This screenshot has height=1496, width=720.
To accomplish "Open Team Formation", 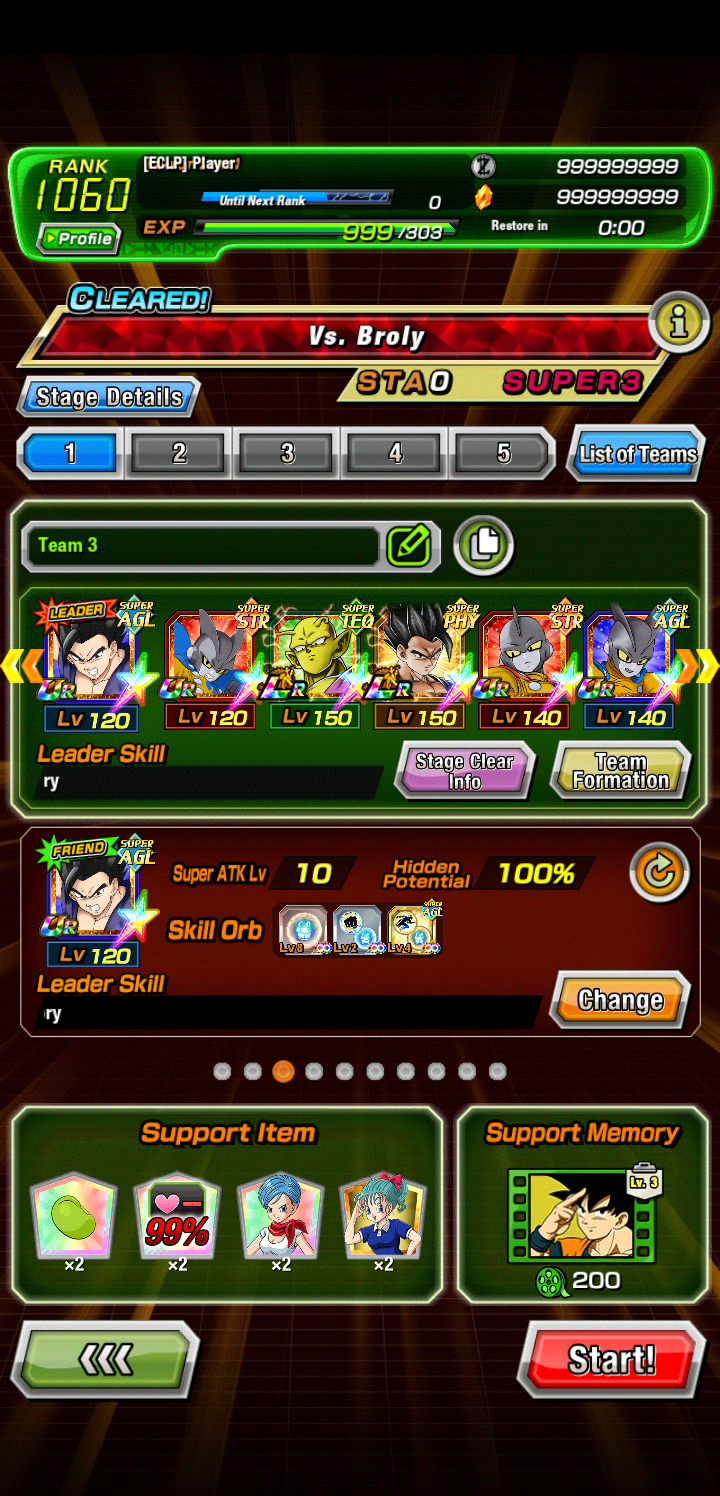I will point(620,771).
